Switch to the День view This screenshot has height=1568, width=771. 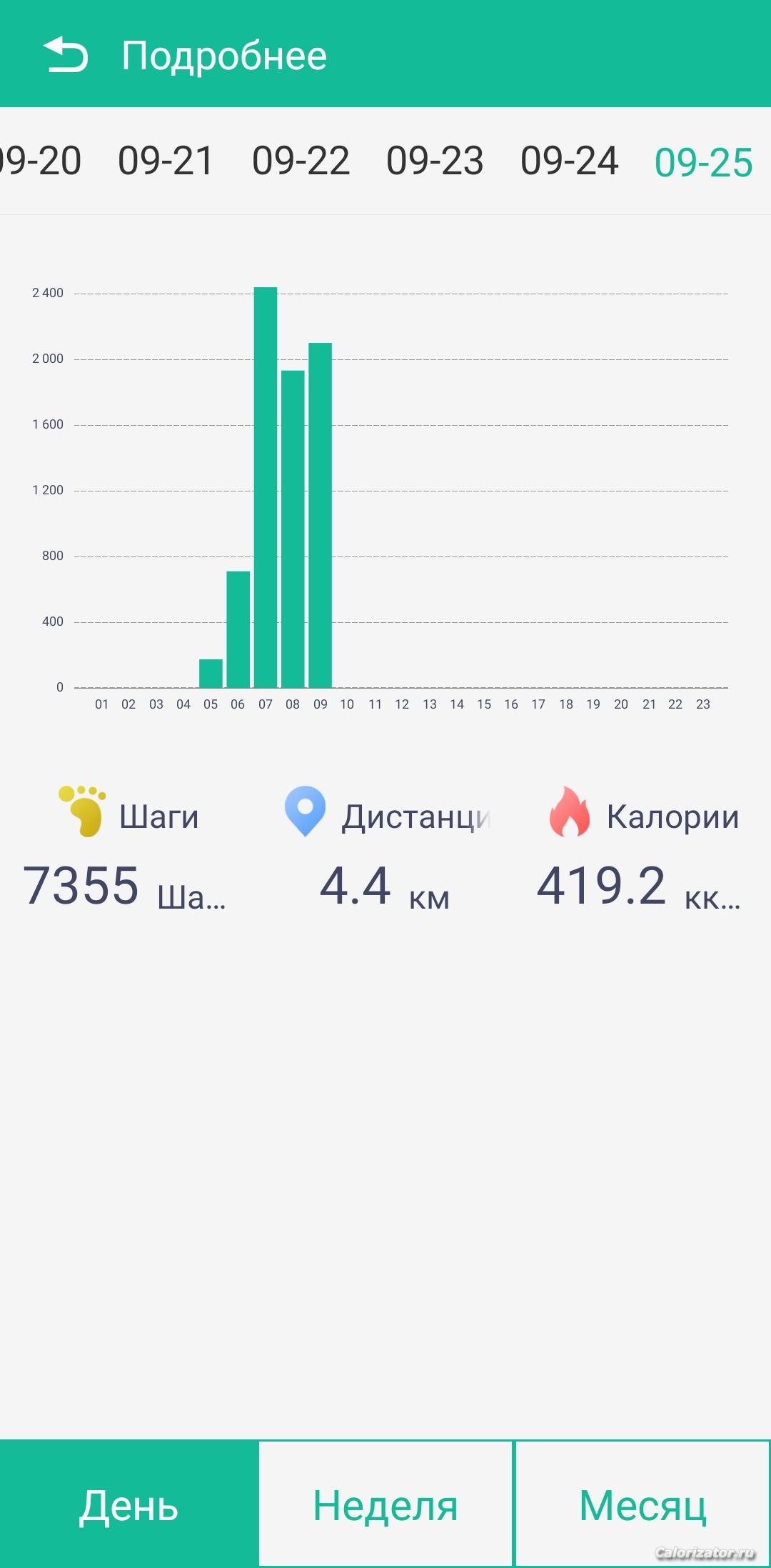tap(128, 1504)
